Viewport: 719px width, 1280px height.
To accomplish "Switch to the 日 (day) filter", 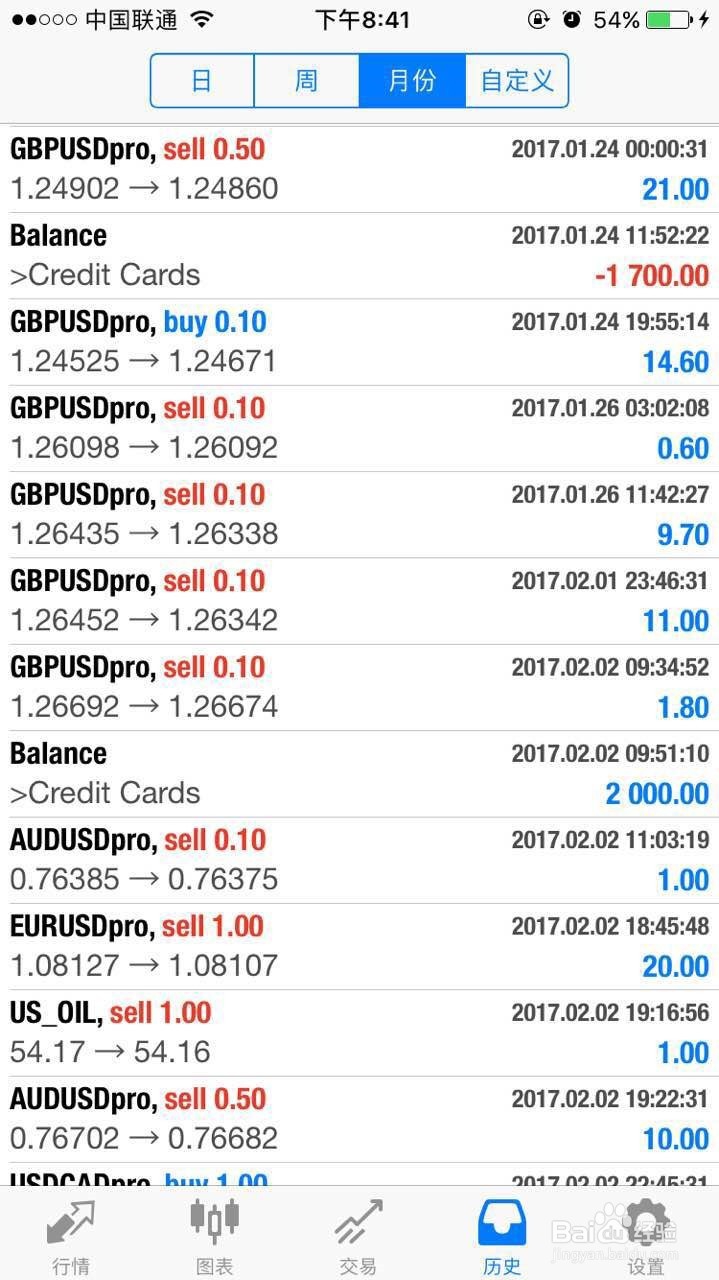I will (203, 80).
